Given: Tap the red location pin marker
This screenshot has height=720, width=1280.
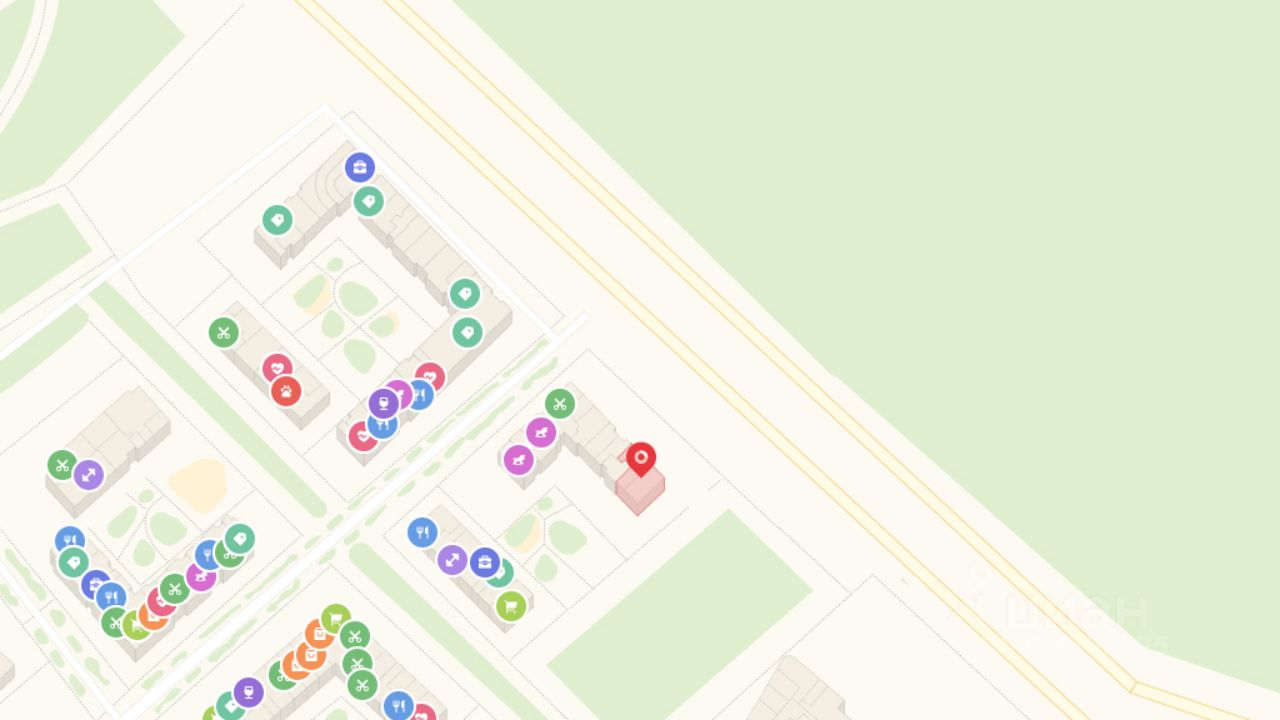Looking at the screenshot, I should [x=641, y=459].
